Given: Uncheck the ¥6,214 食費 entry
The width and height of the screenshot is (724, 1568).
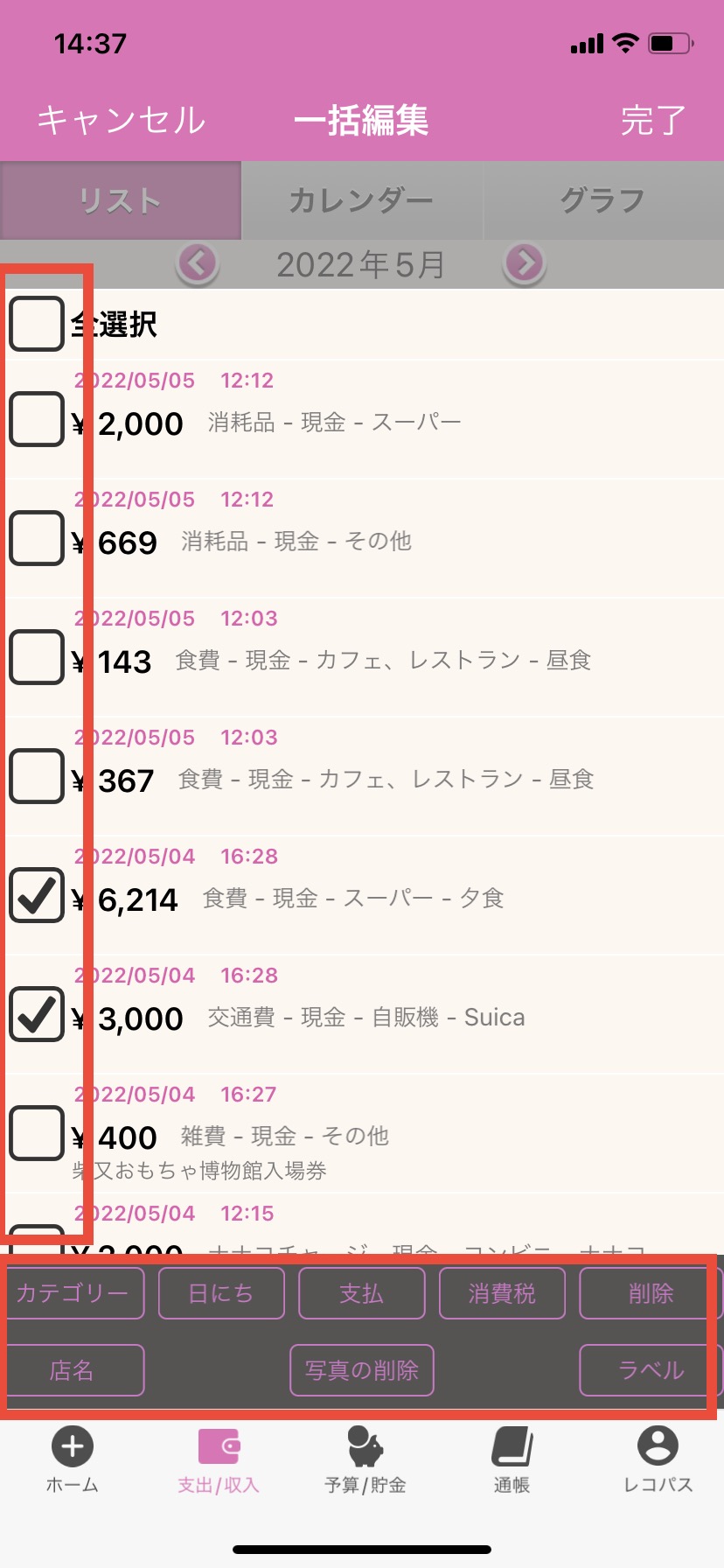Looking at the screenshot, I should [x=37, y=895].
